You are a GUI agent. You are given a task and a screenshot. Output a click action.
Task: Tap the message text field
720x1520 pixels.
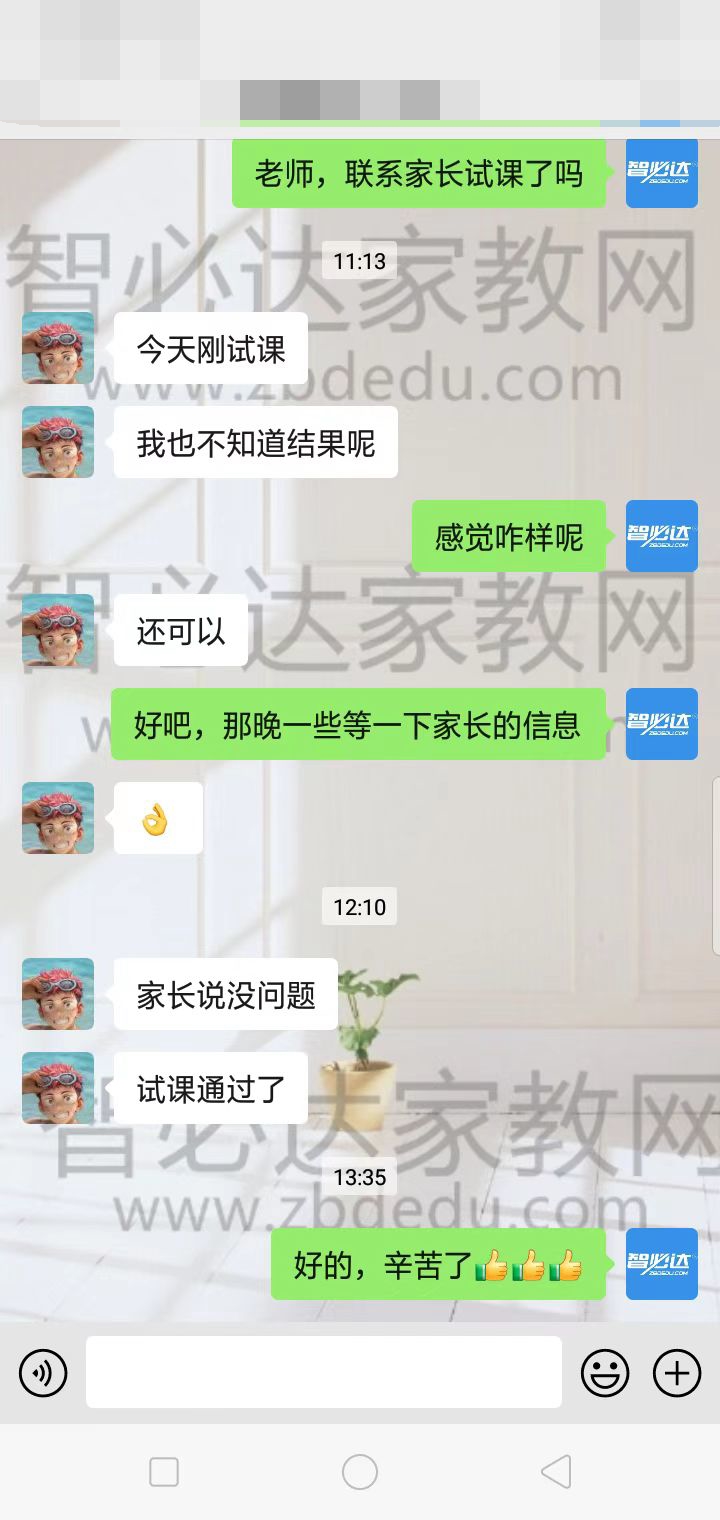tap(323, 1372)
